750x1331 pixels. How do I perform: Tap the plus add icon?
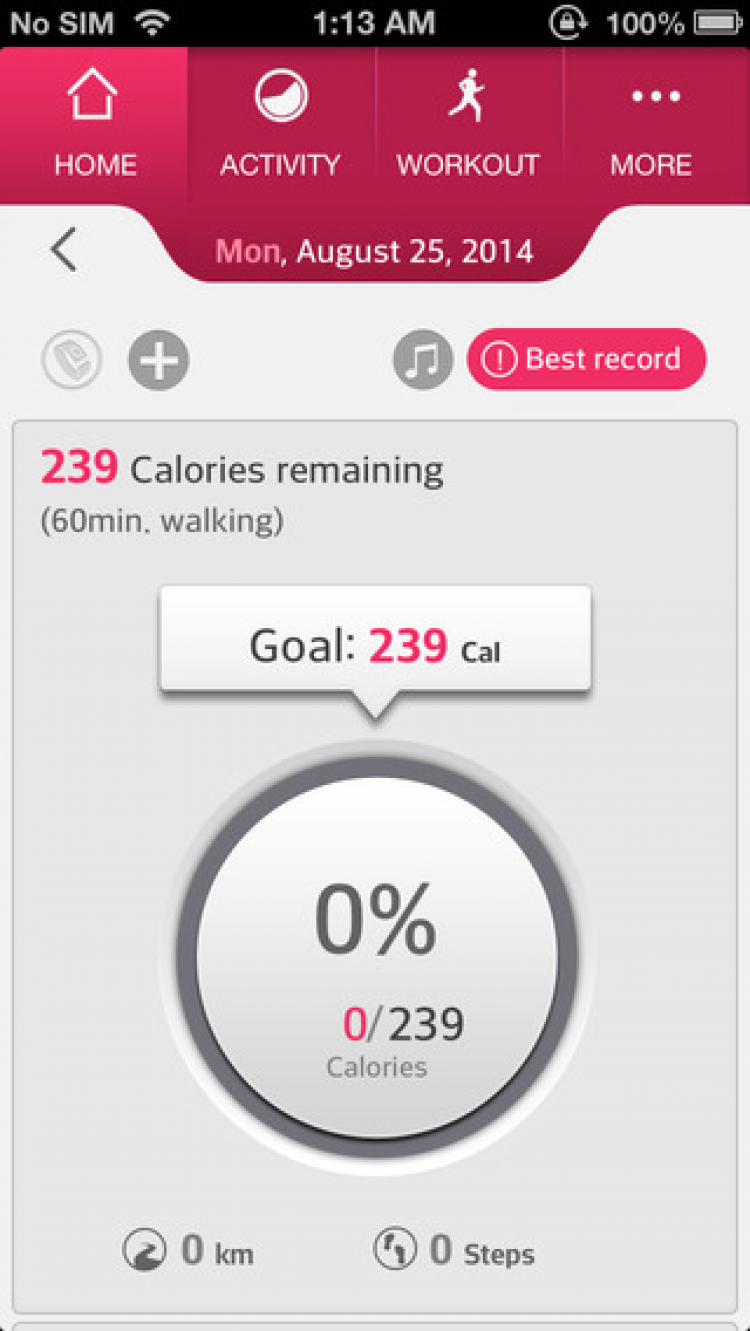(x=159, y=360)
